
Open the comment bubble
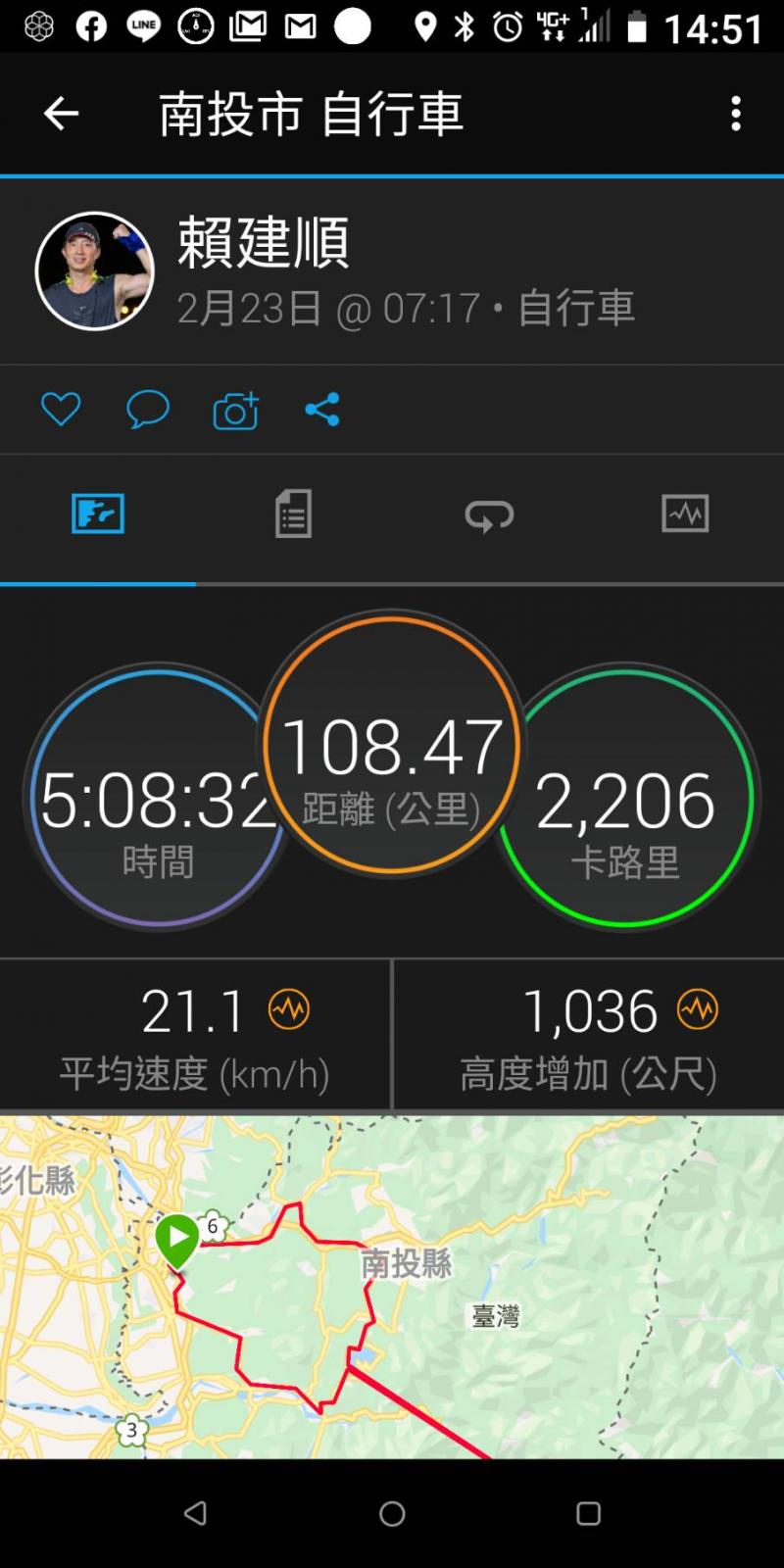148,409
